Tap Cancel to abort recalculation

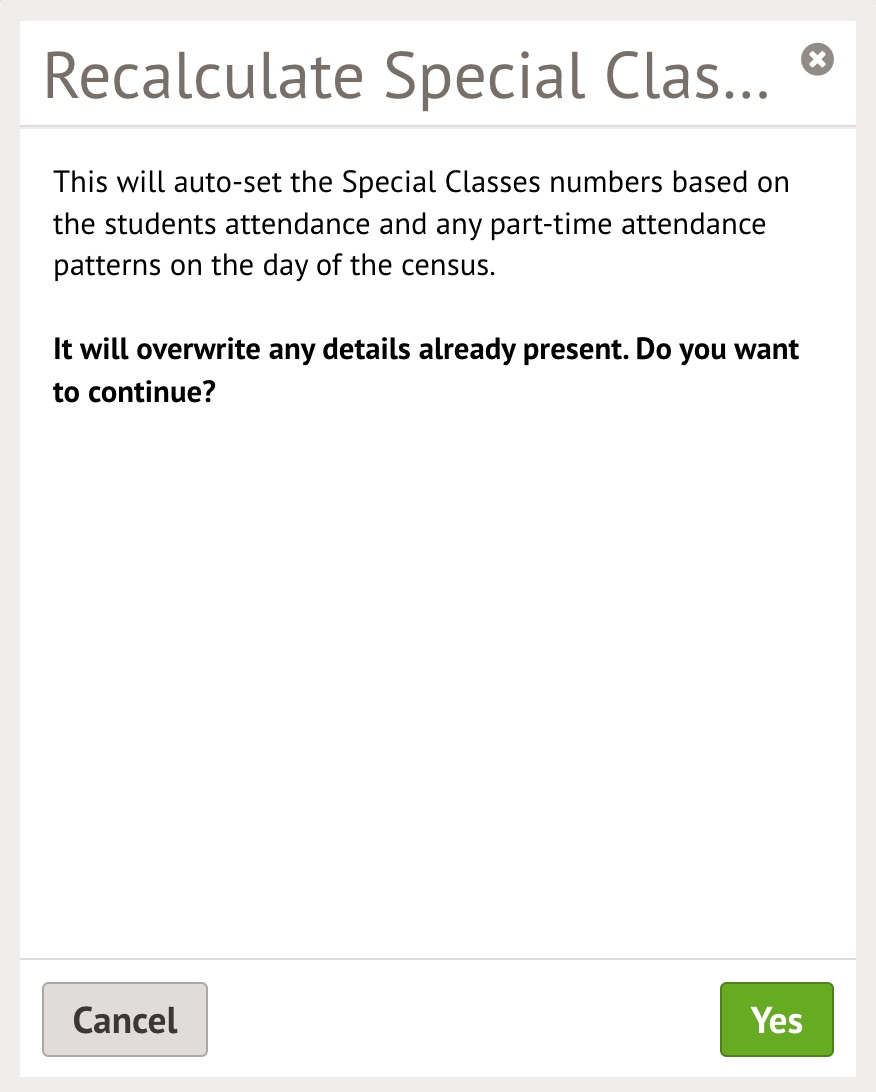[x=125, y=1019]
